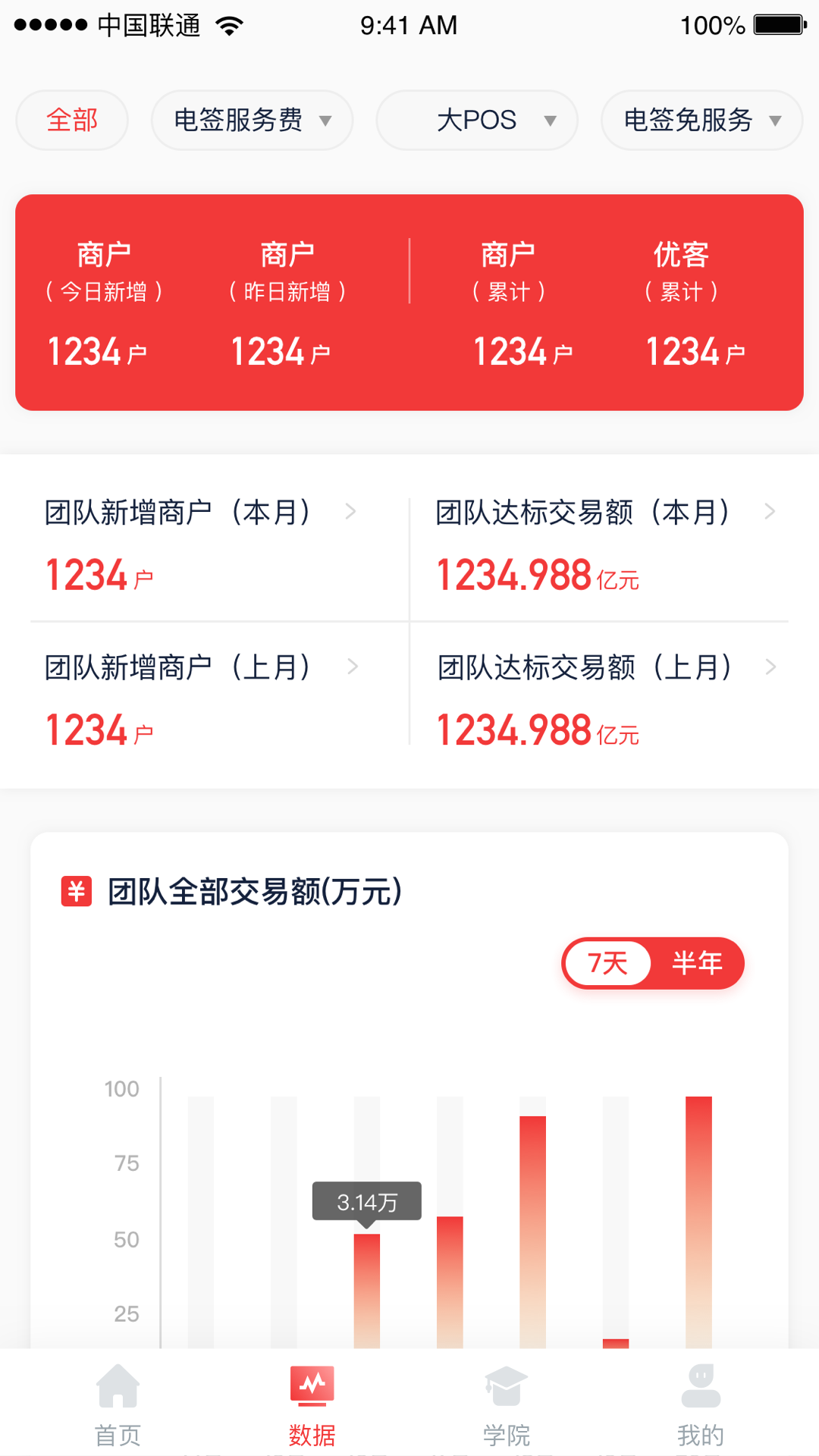This screenshot has width=819, height=1456.
Task: Tap the cellular signal dots icon
Action: [x=51, y=24]
